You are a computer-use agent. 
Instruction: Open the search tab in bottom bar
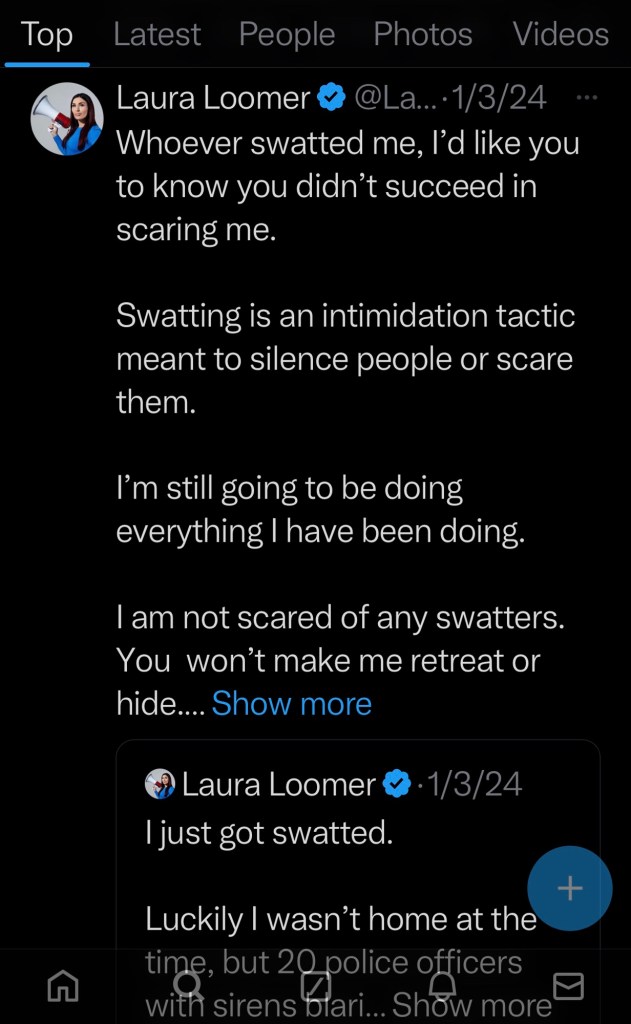pos(188,985)
